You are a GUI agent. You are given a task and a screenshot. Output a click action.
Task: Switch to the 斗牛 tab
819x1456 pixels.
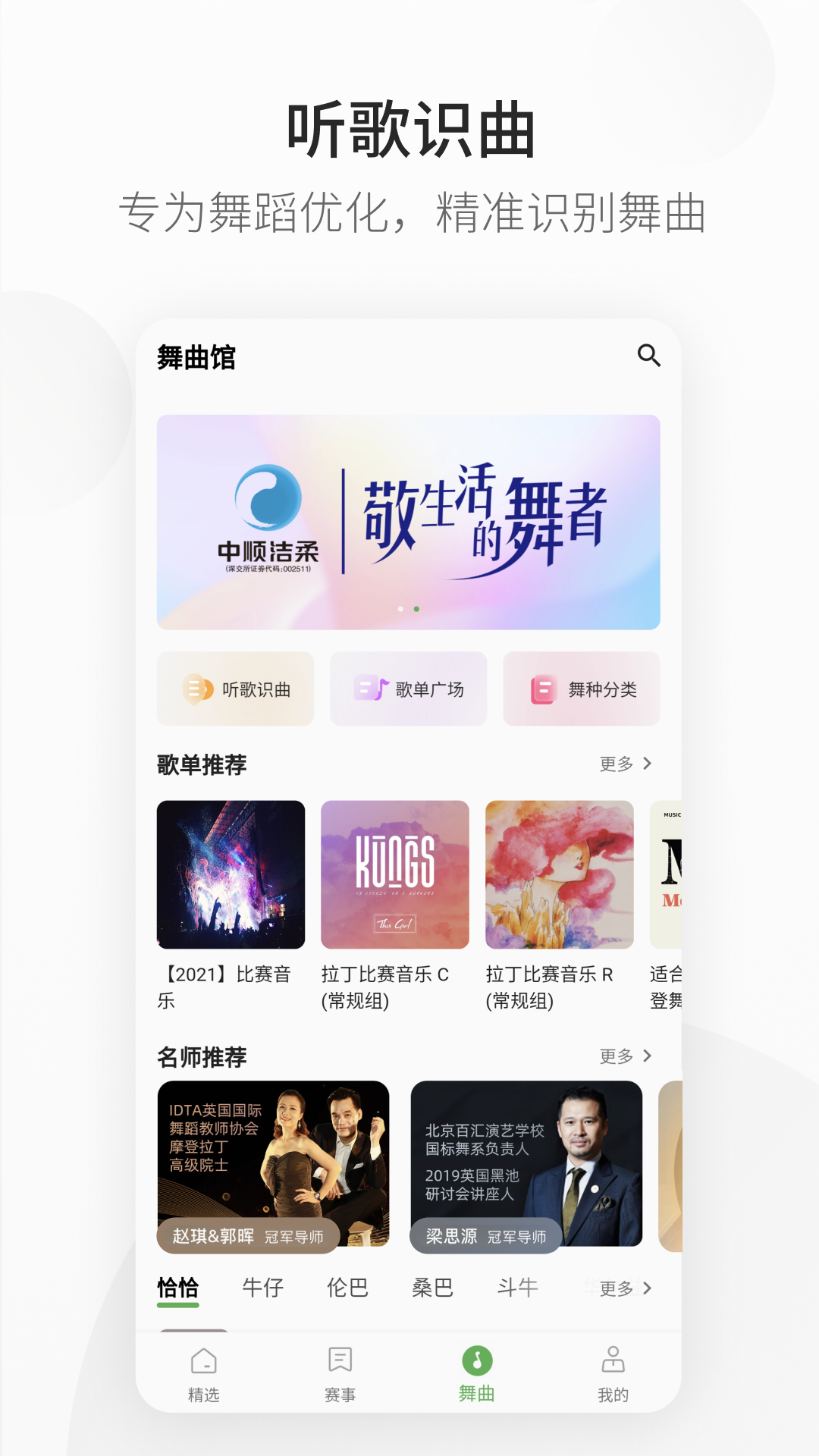[517, 1287]
